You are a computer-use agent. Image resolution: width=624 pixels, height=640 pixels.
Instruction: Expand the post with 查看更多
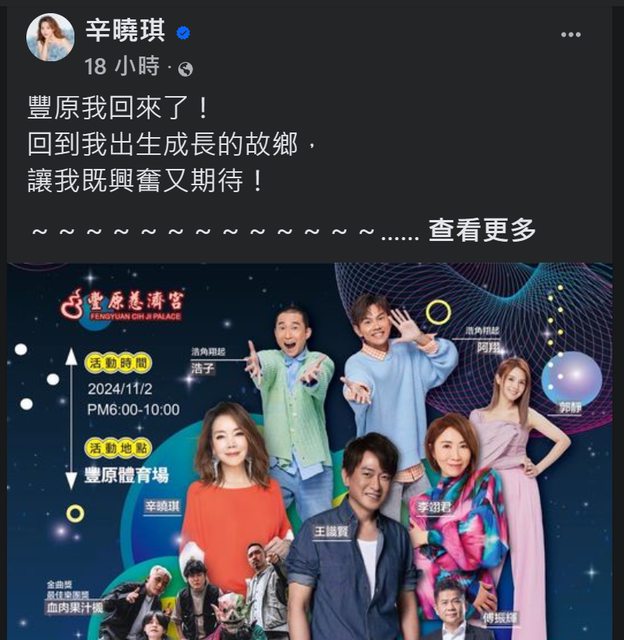482,231
